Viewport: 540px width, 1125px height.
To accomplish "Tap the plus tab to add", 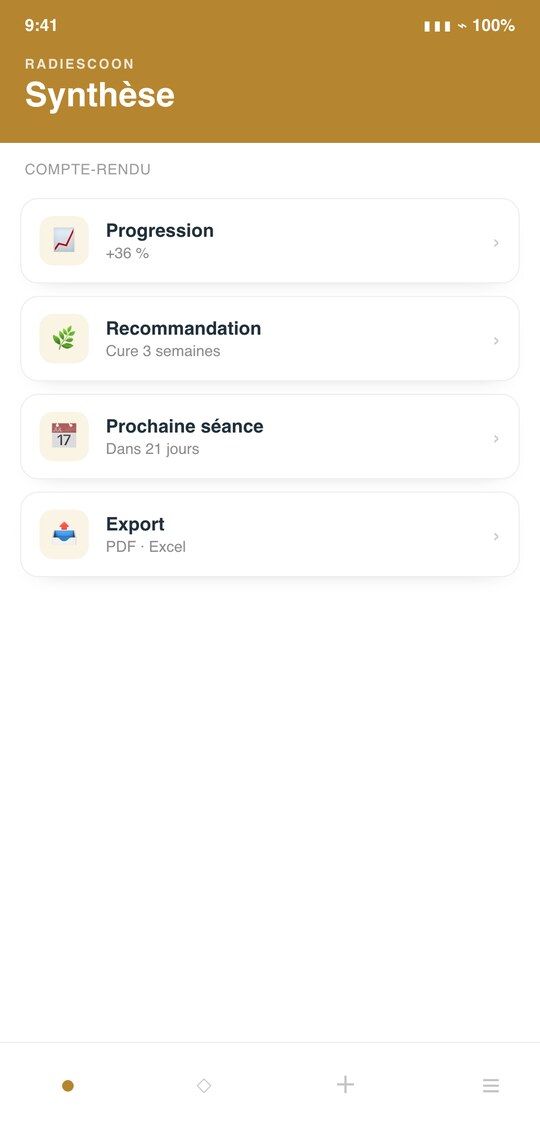I will [346, 1084].
